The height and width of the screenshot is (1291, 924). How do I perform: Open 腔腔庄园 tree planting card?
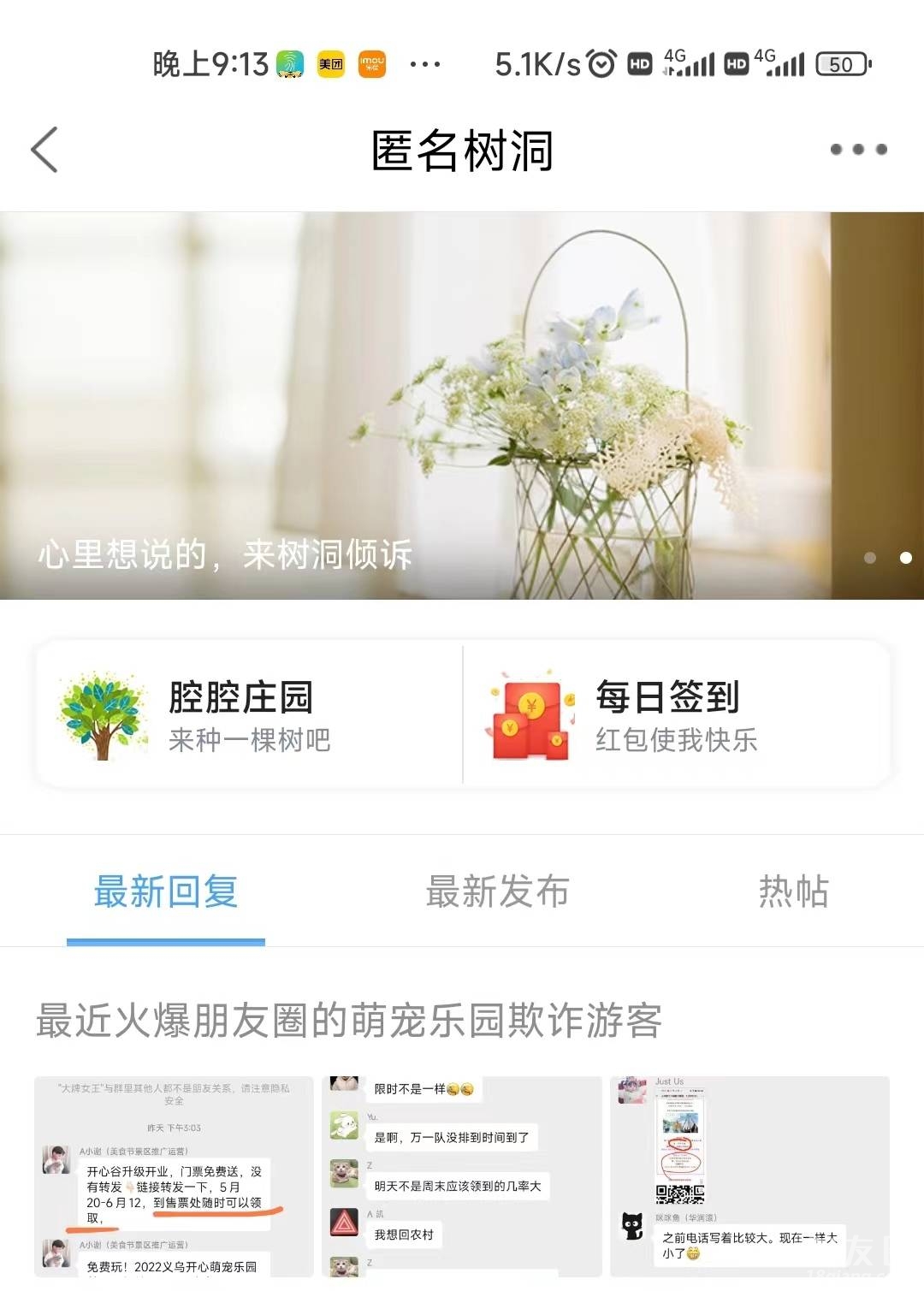point(248,715)
